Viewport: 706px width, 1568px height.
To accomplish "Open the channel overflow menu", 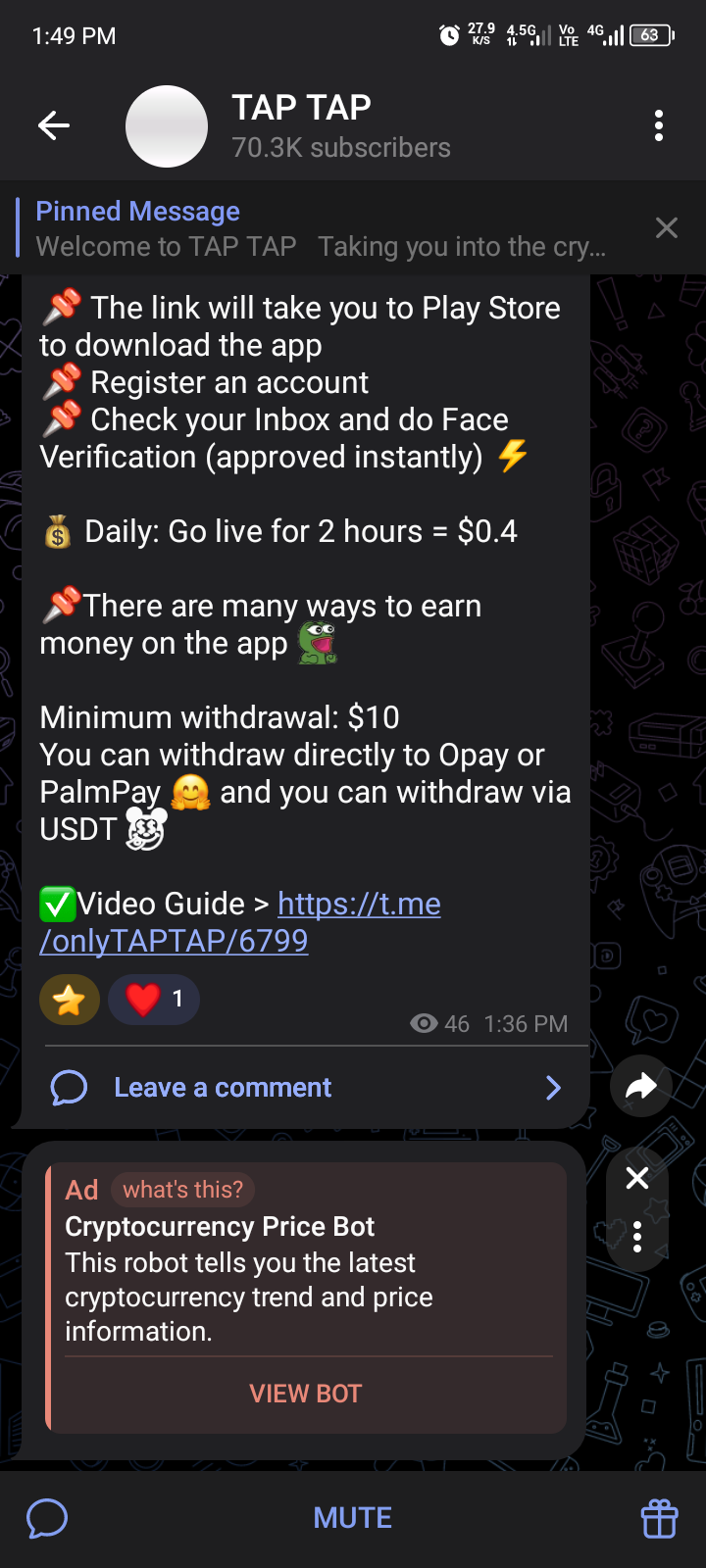I will click(x=658, y=125).
